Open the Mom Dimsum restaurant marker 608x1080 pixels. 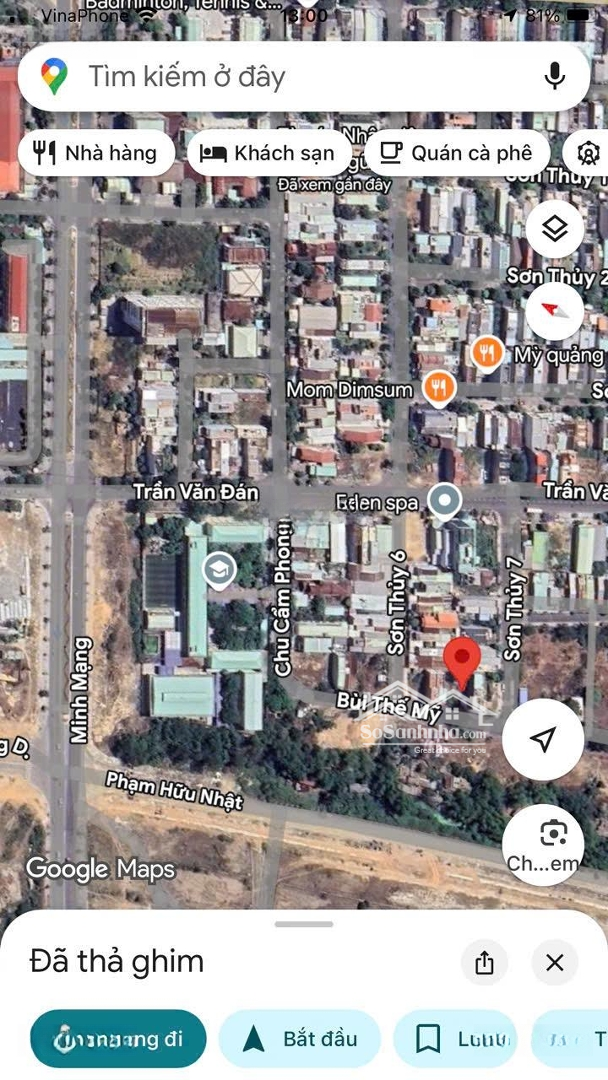(438, 387)
